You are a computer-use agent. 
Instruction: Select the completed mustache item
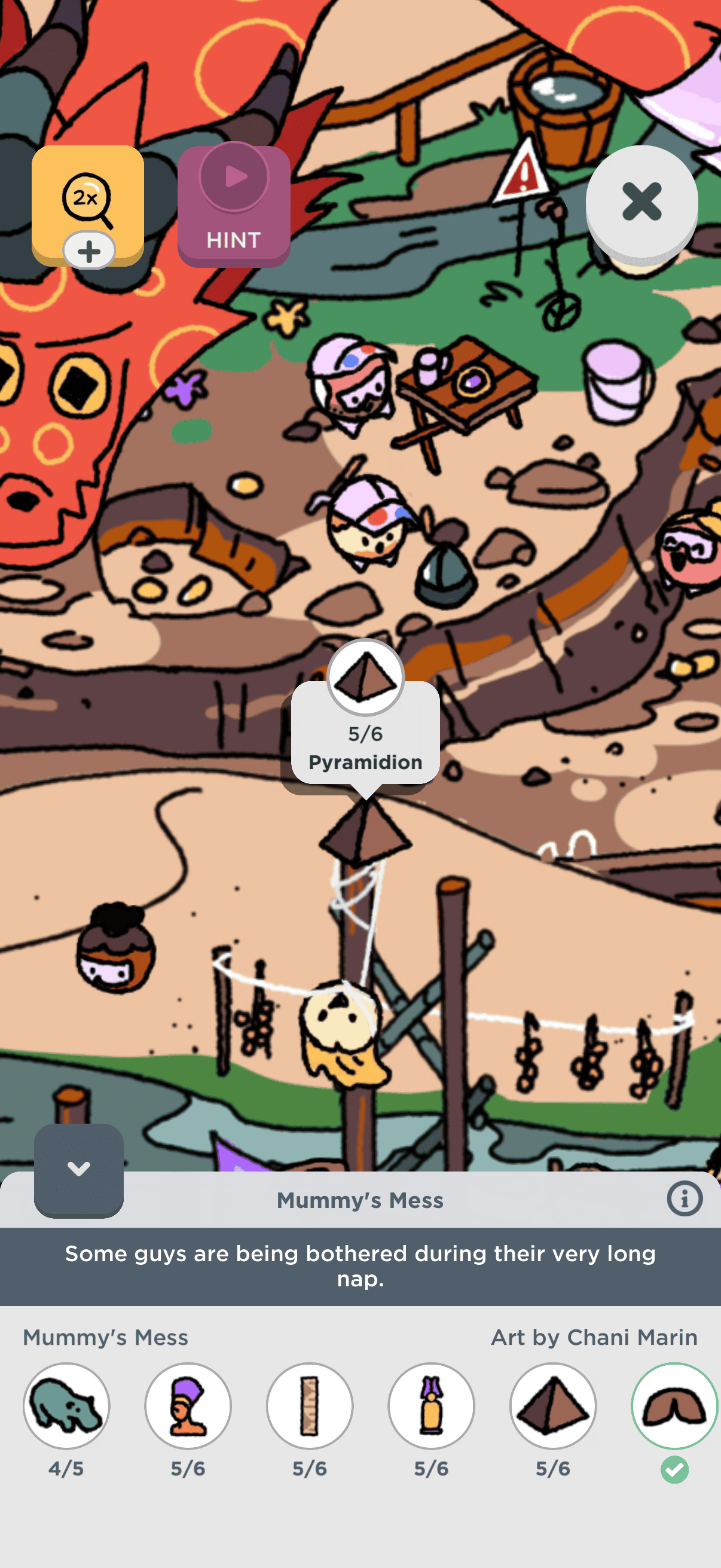pyautogui.click(x=675, y=1406)
